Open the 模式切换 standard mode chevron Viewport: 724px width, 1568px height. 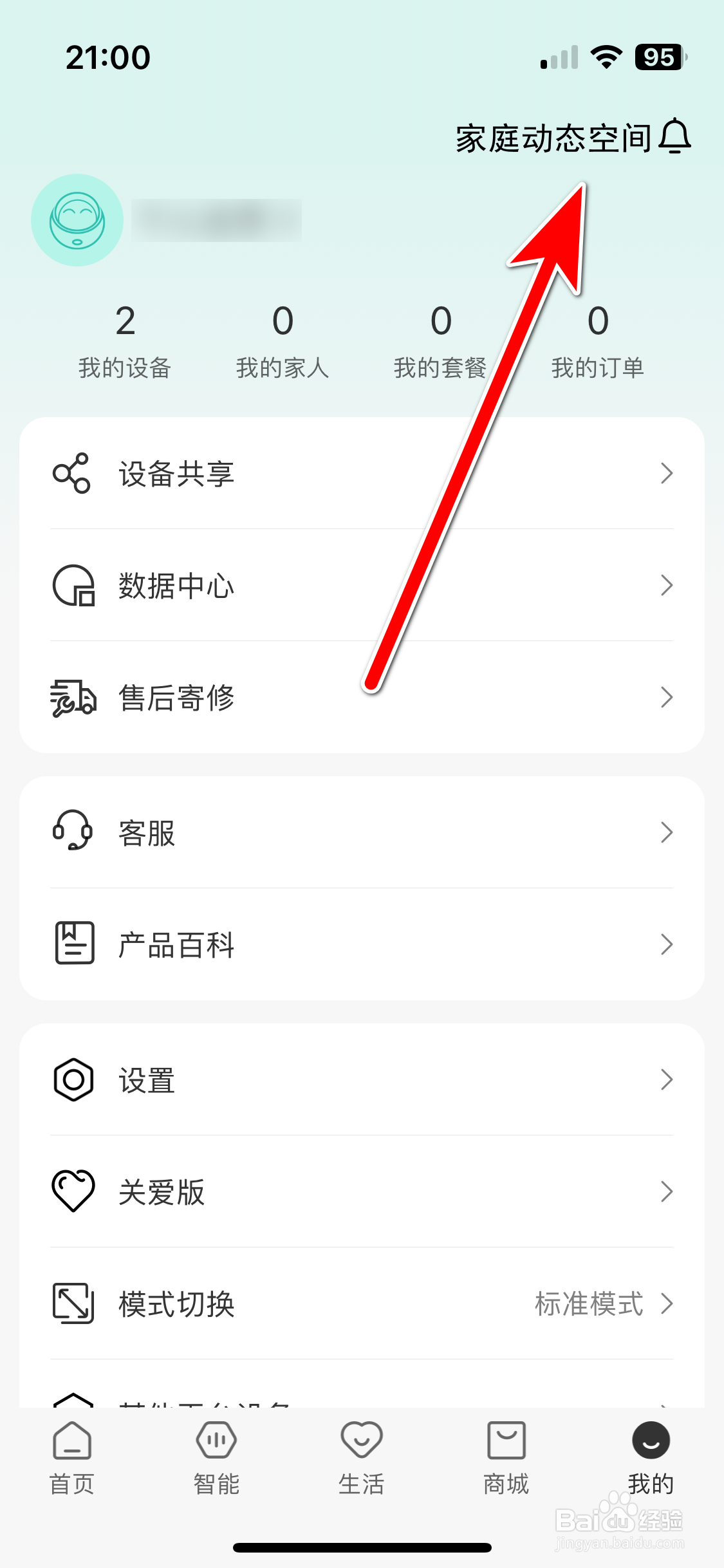pyautogui.click(x=667, y=1305)
